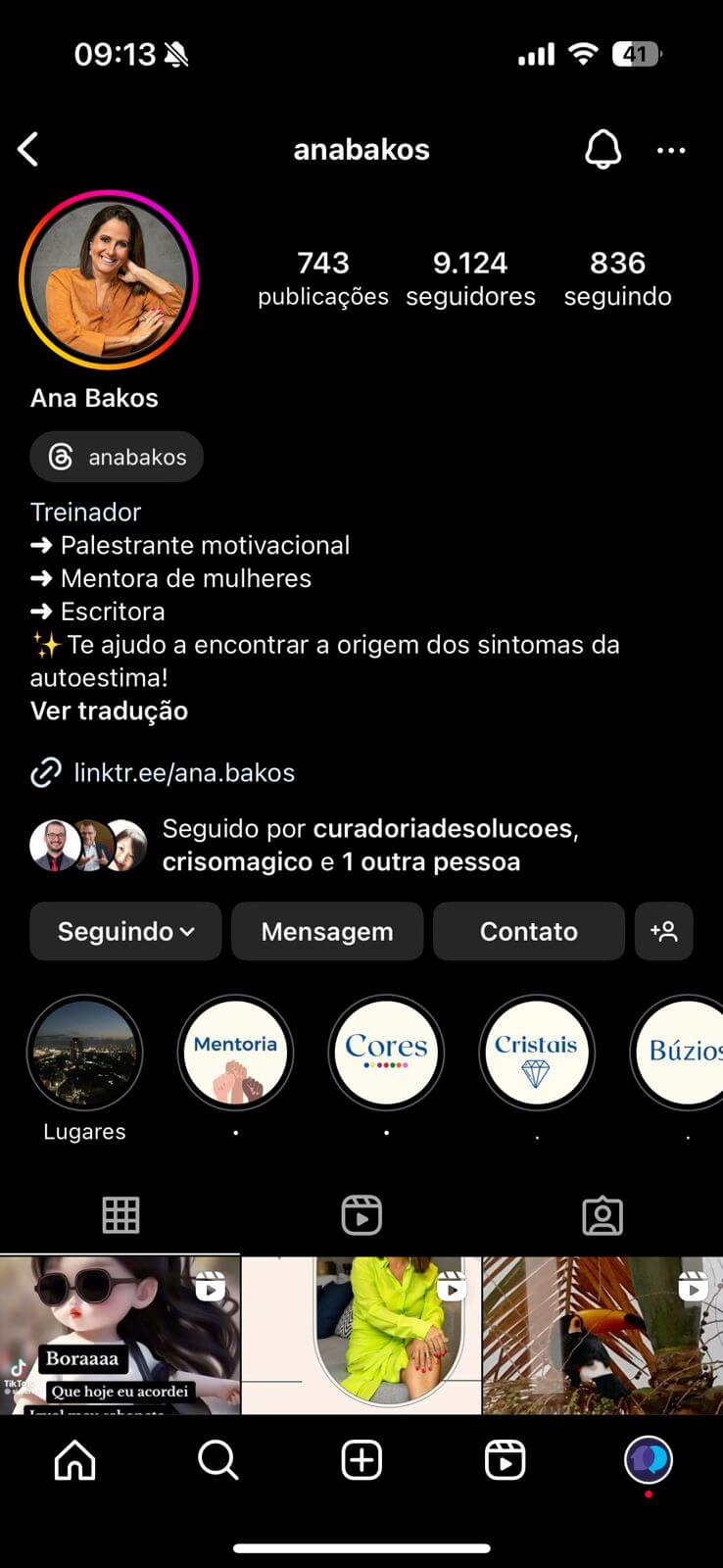Tap Ver tradução to translate bio
Screen dimensions: 723x1568
[x=109, y=710]
